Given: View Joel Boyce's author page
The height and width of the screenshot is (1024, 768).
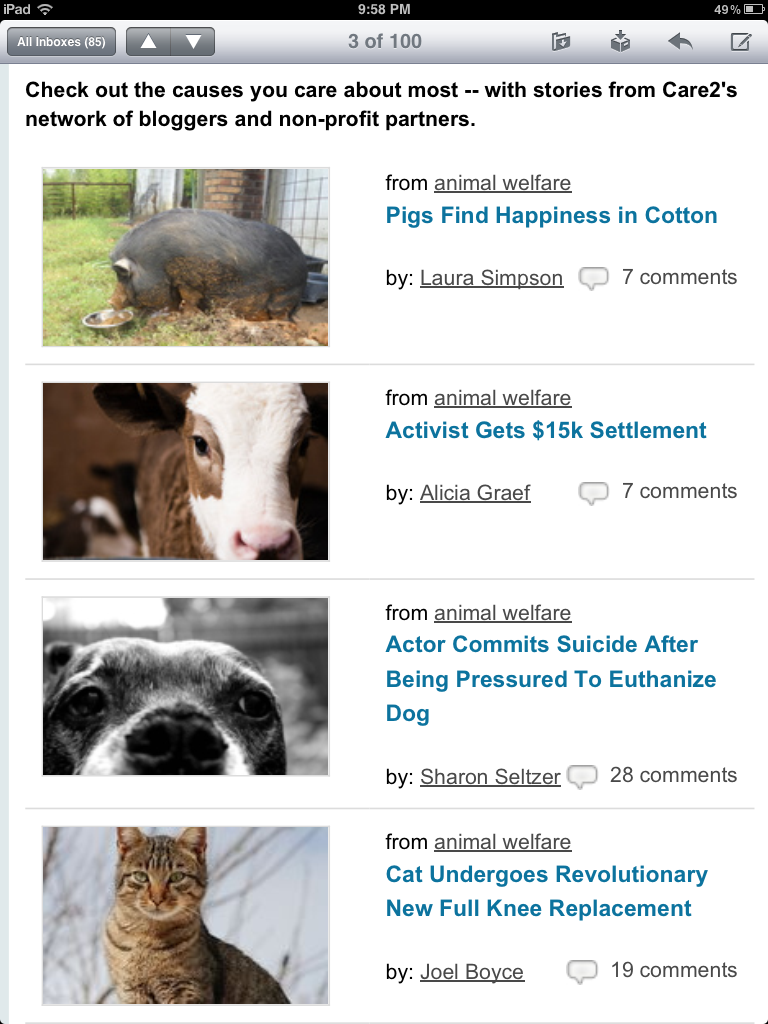Looking at the screenshot, I should coord(471,972).
